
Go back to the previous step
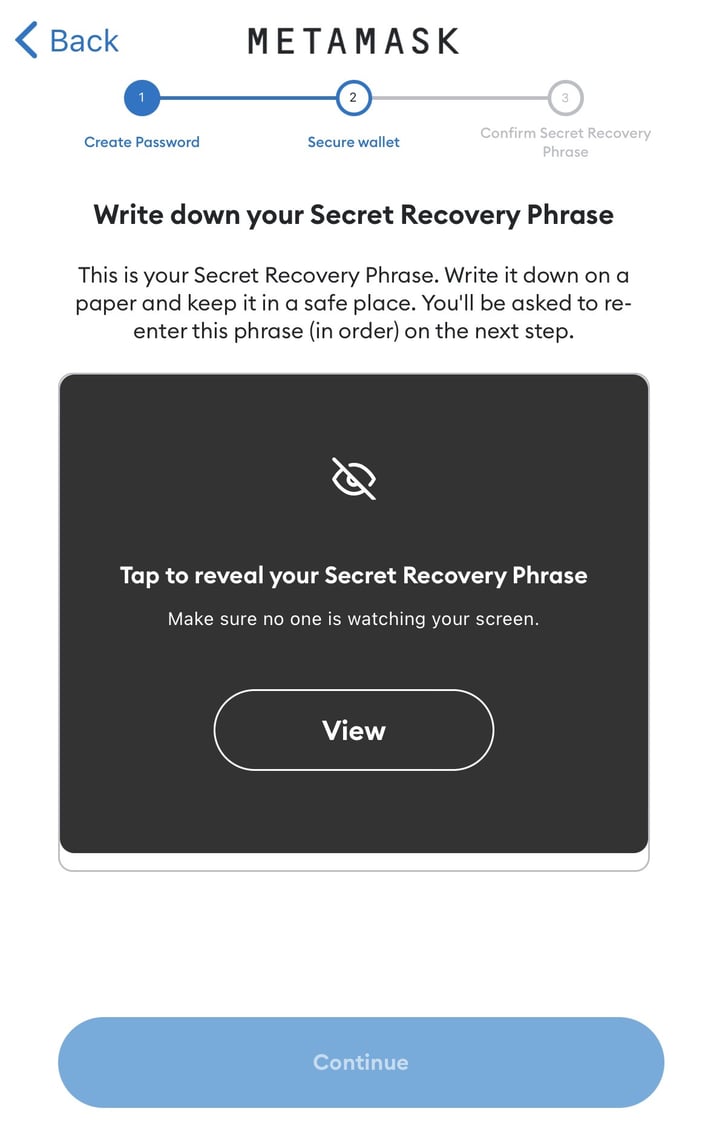coord(67,41)
